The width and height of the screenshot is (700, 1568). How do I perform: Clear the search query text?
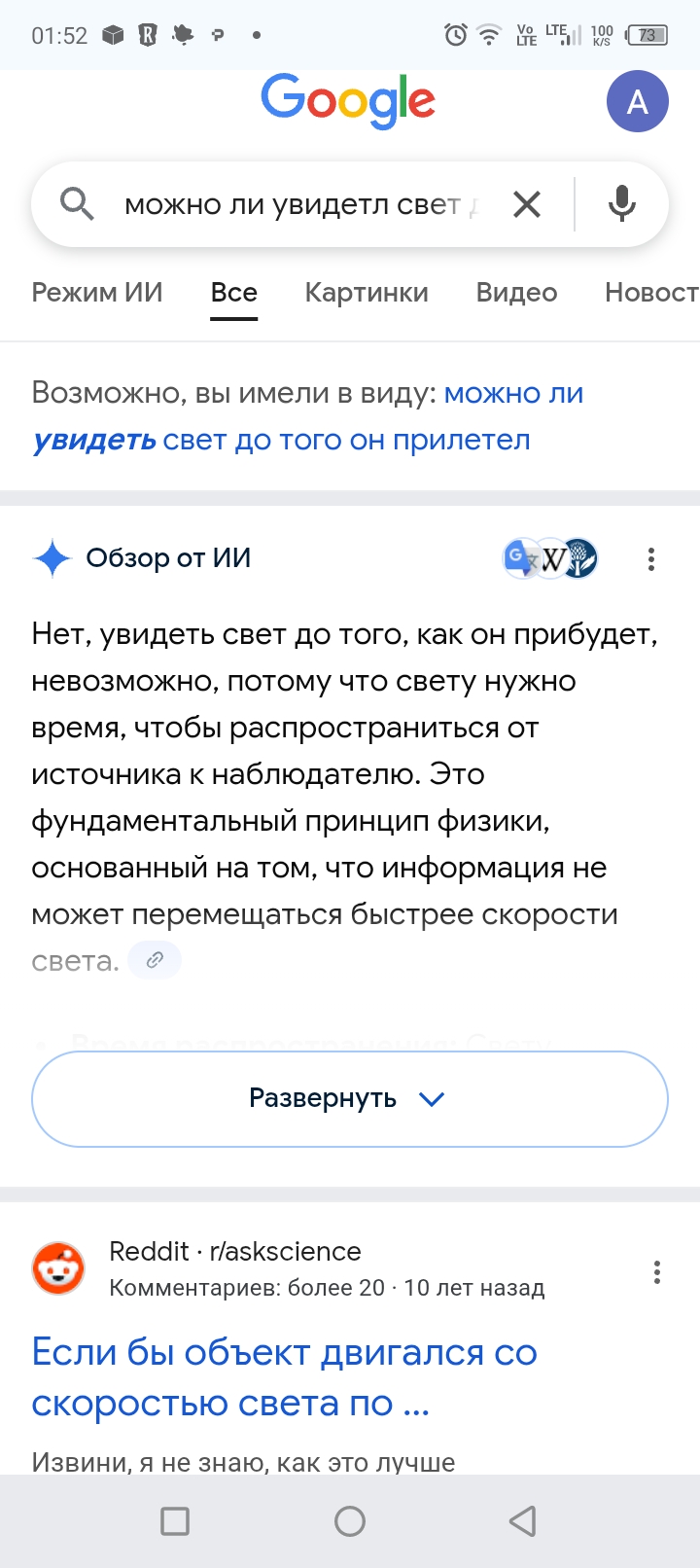527,204
